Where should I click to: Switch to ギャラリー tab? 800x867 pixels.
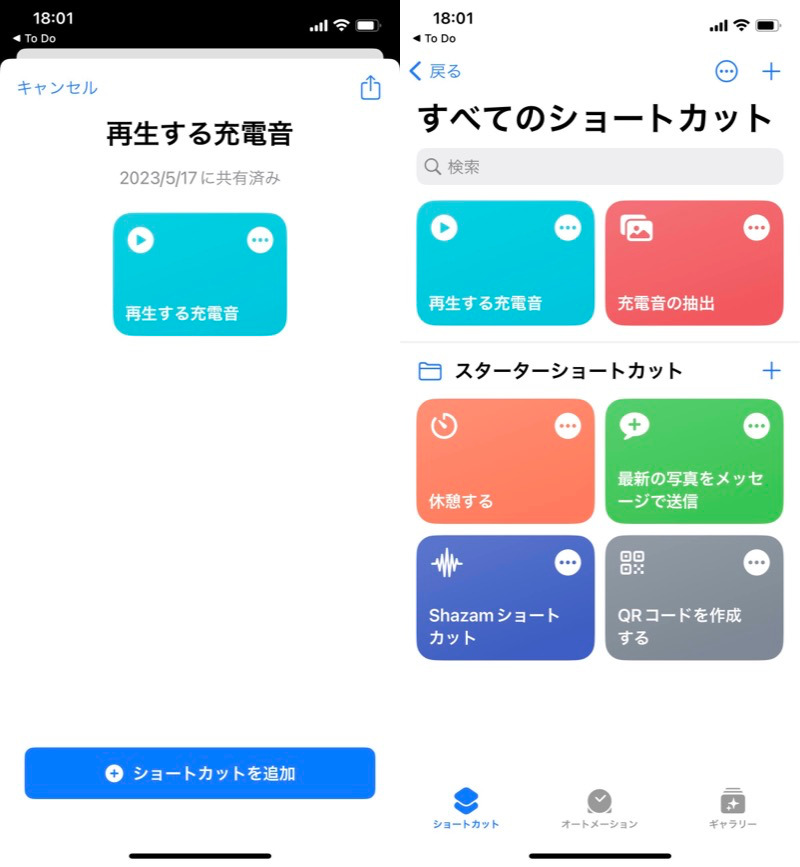click(733, 808)
